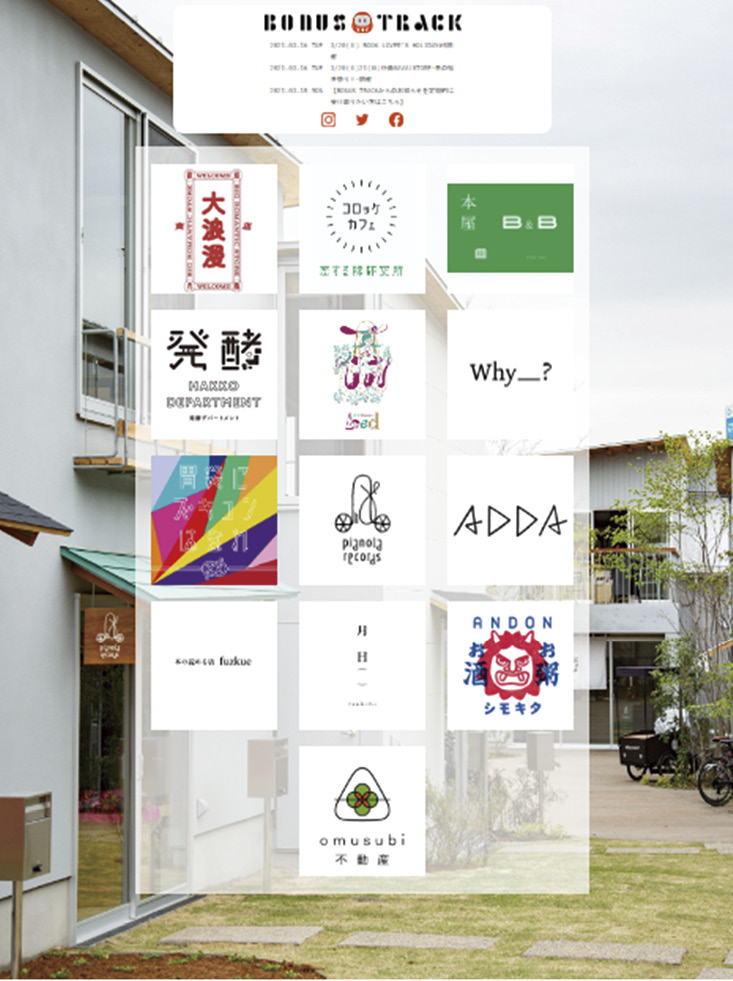This screenshot has height=981, width=733.
Task: Open the ADDA shop tile
Action: coord(510,520)
